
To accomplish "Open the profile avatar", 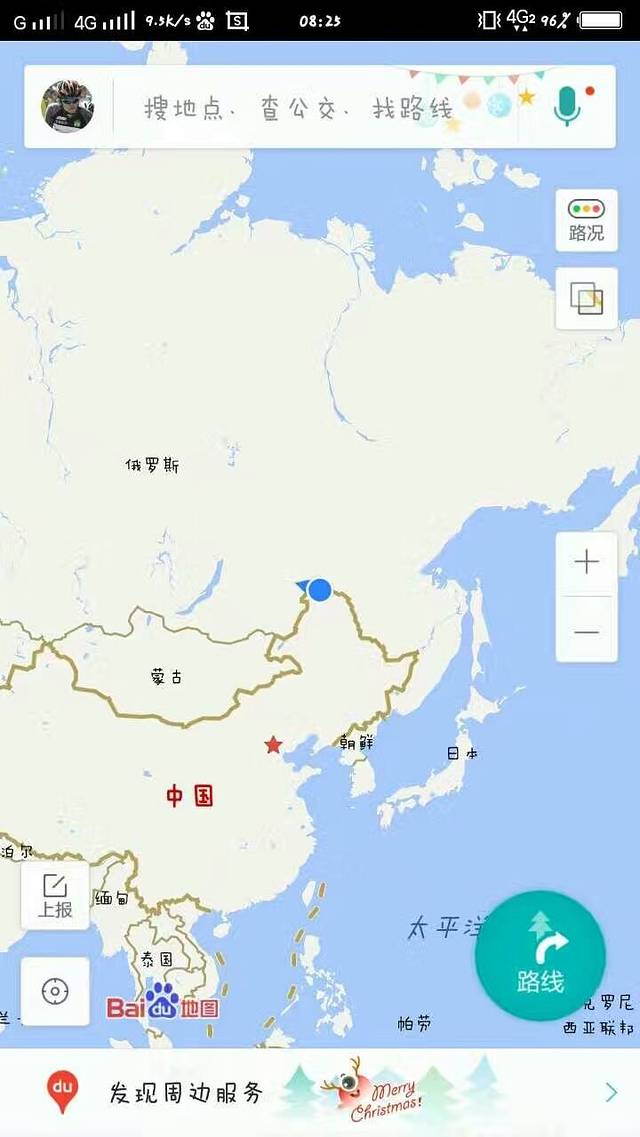I will coord(67,107).
